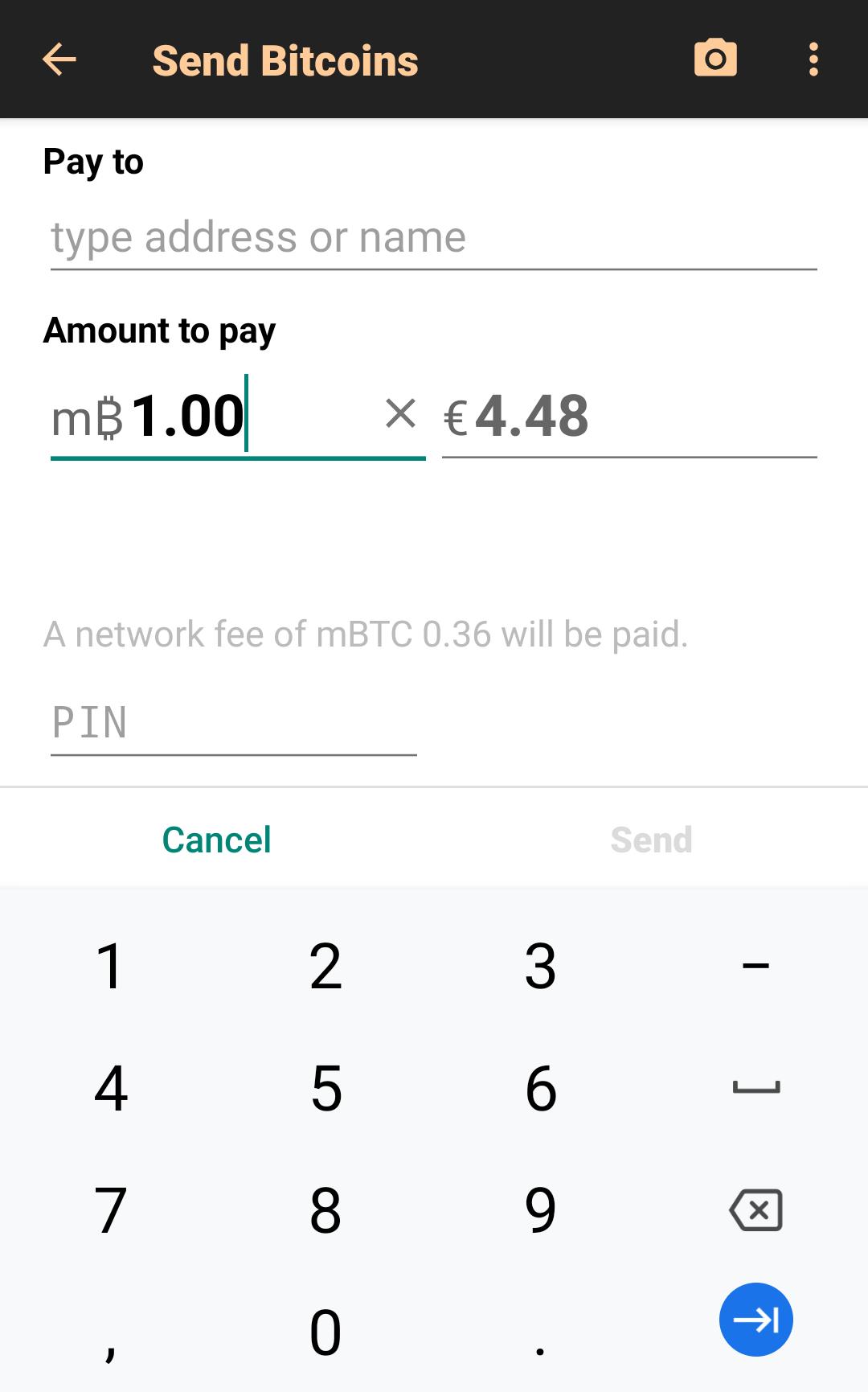Click the disabled Send button
This screenshot has width=868, height=1392.
point(651,839)
